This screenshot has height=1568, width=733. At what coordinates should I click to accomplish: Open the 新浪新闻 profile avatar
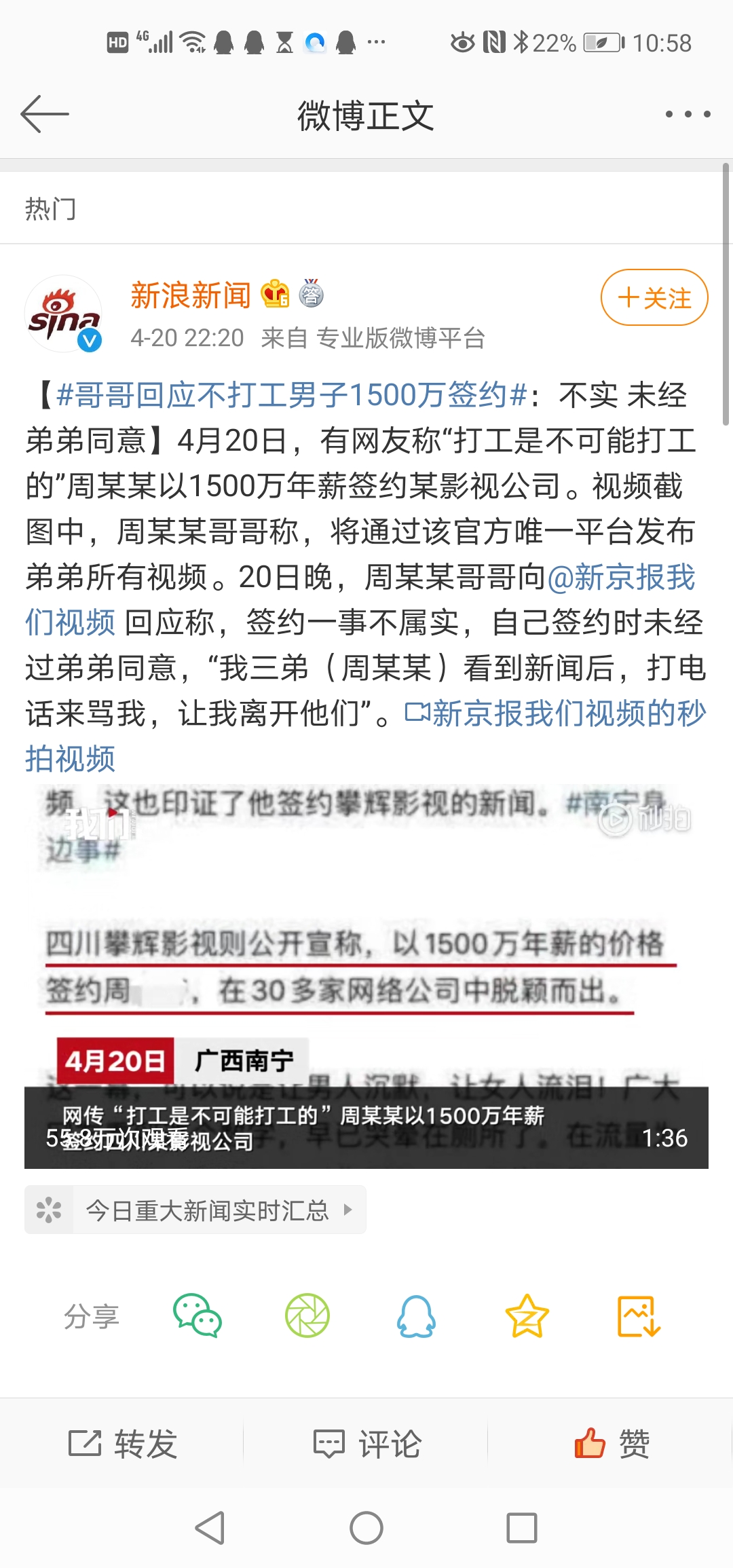(x=64, y=314)
